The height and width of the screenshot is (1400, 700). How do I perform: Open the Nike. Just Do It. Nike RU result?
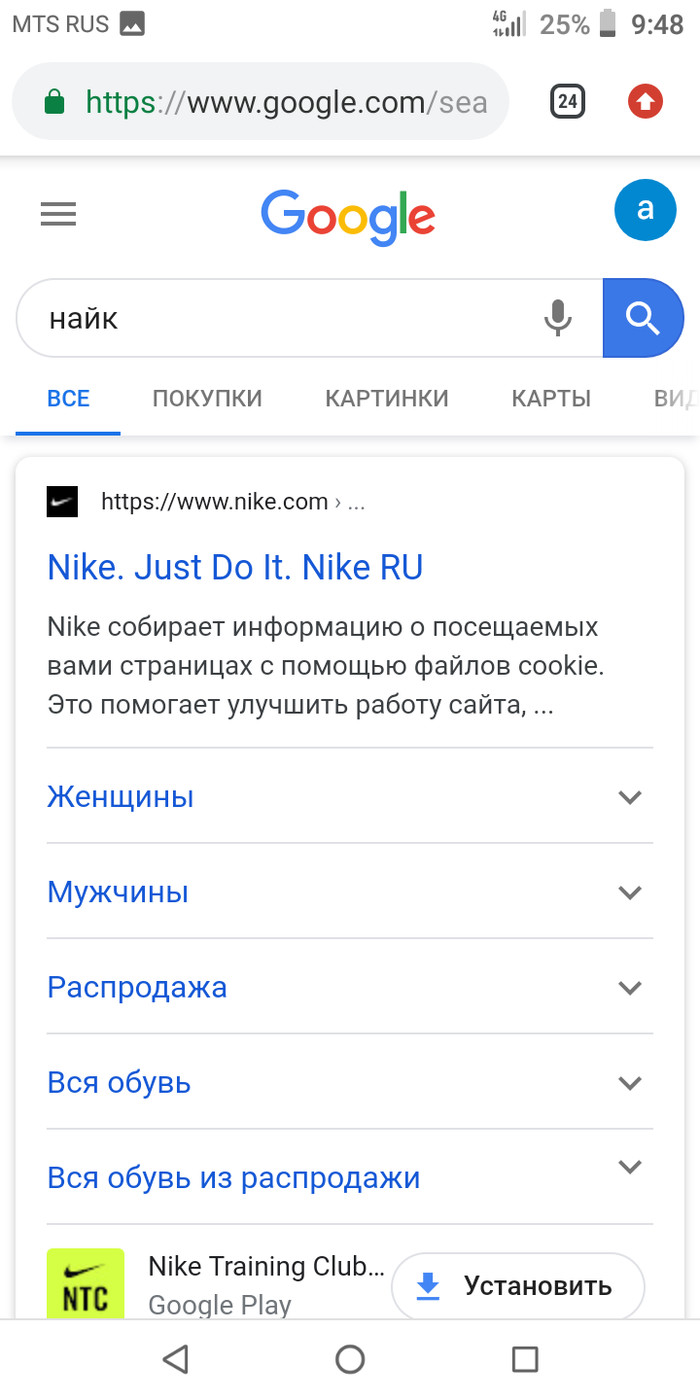click(235, 567)
